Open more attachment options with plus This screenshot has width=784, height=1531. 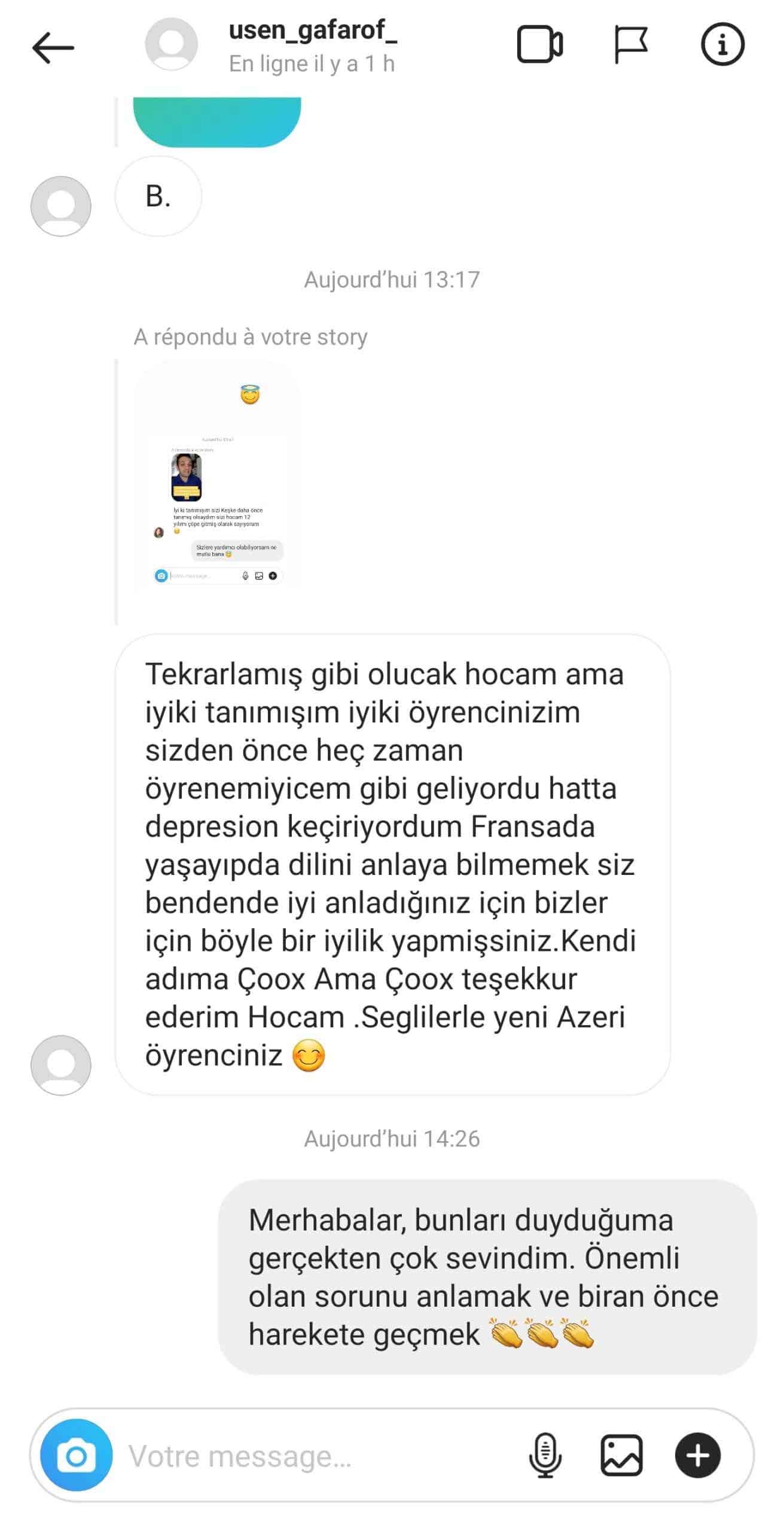(697, 1455)
